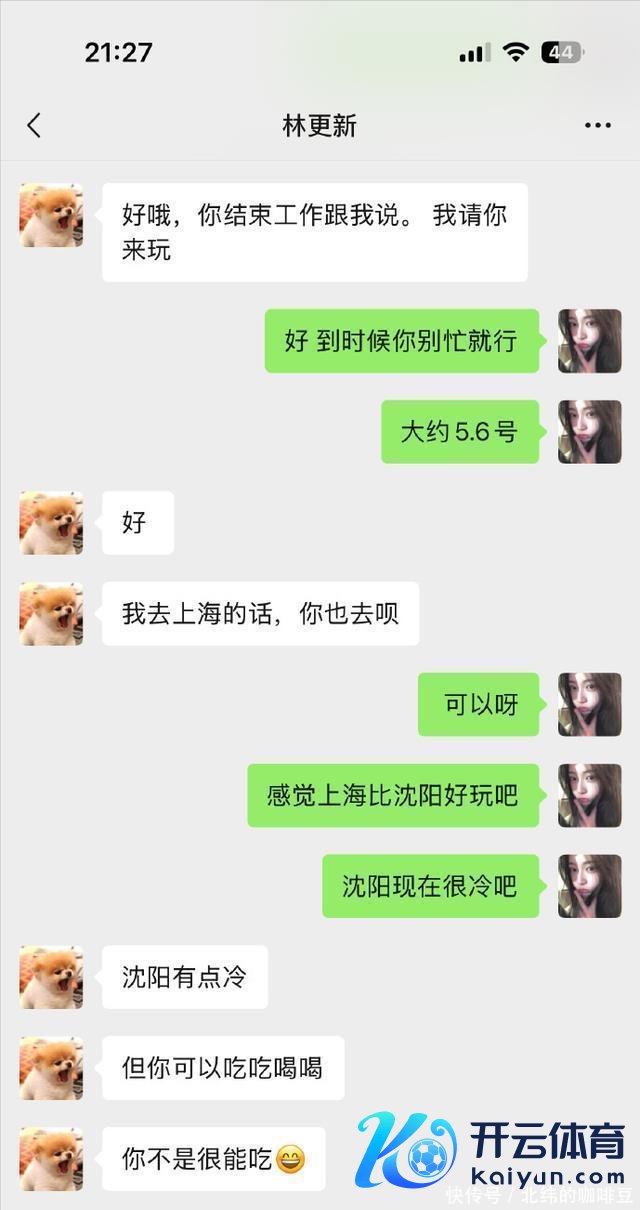This screenshot has height=1210, width=640.
Task: Go back to the chat list
Action: pyautogui.click(x=34, y=125)
